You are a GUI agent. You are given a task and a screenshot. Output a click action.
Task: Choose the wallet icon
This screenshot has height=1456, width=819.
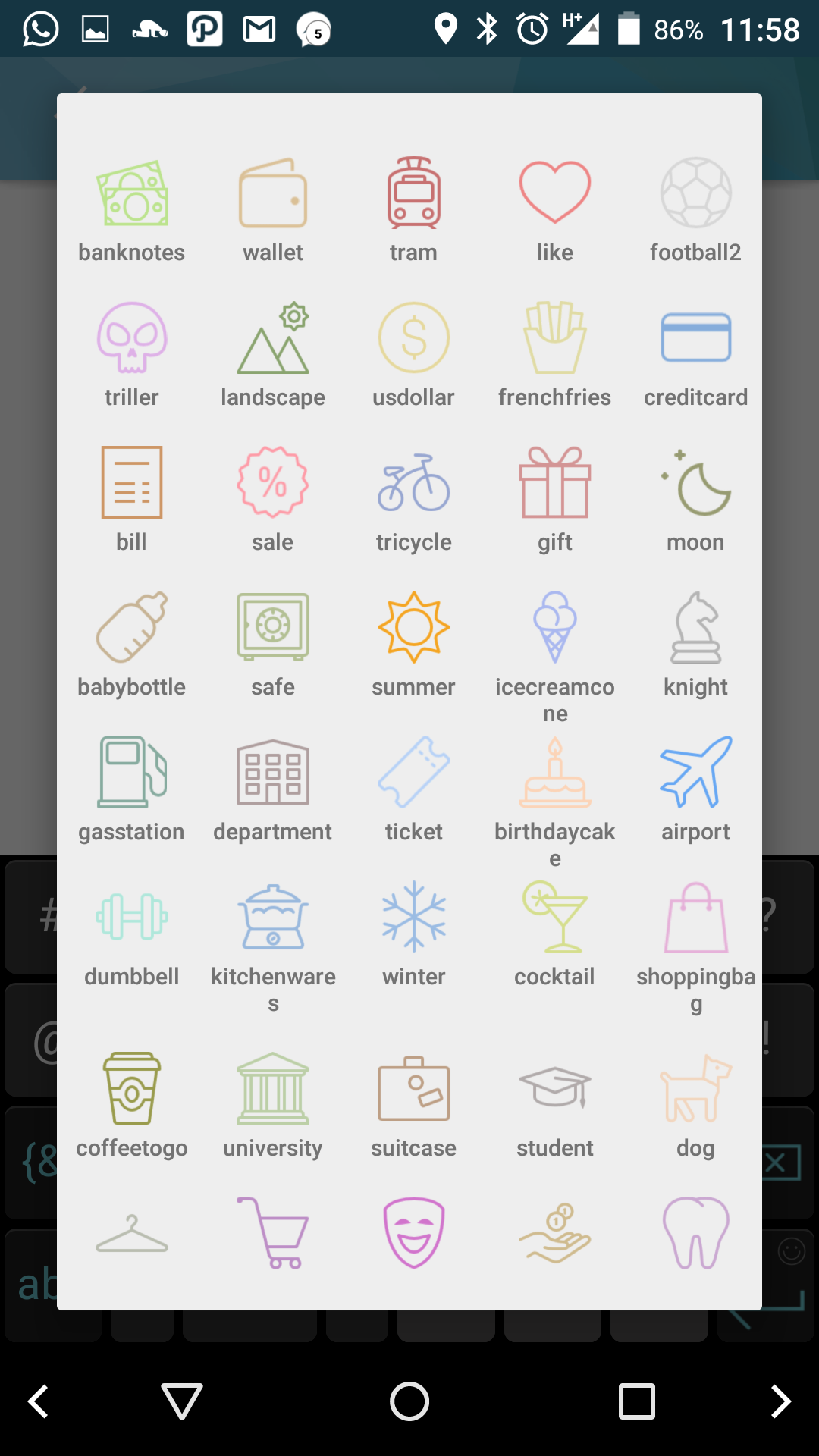pyautogui.click(x=273, y=194)
